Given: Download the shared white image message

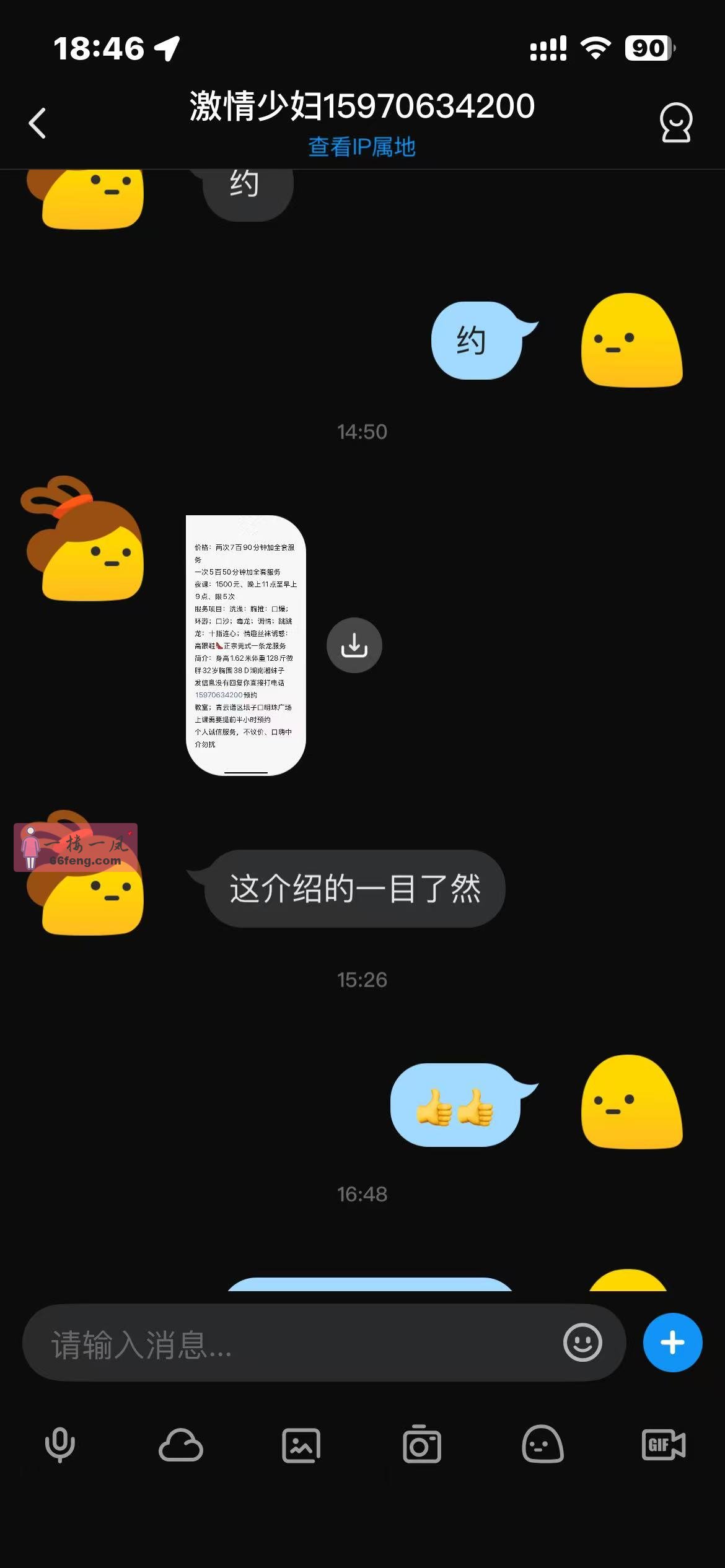Looking at the screenshot, I should pos(354,645).
